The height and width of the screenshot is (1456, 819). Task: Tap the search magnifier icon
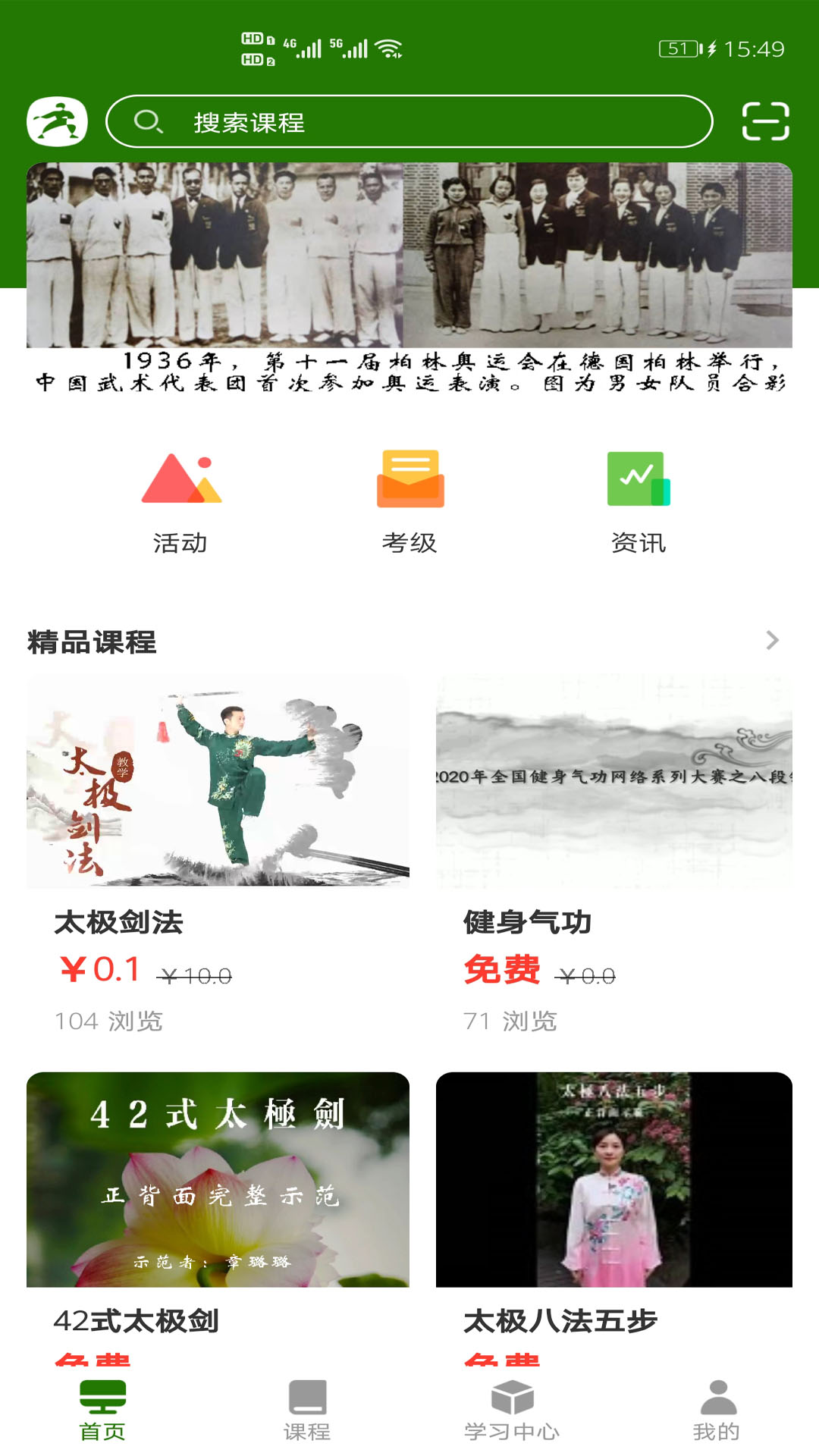point(148,121)
